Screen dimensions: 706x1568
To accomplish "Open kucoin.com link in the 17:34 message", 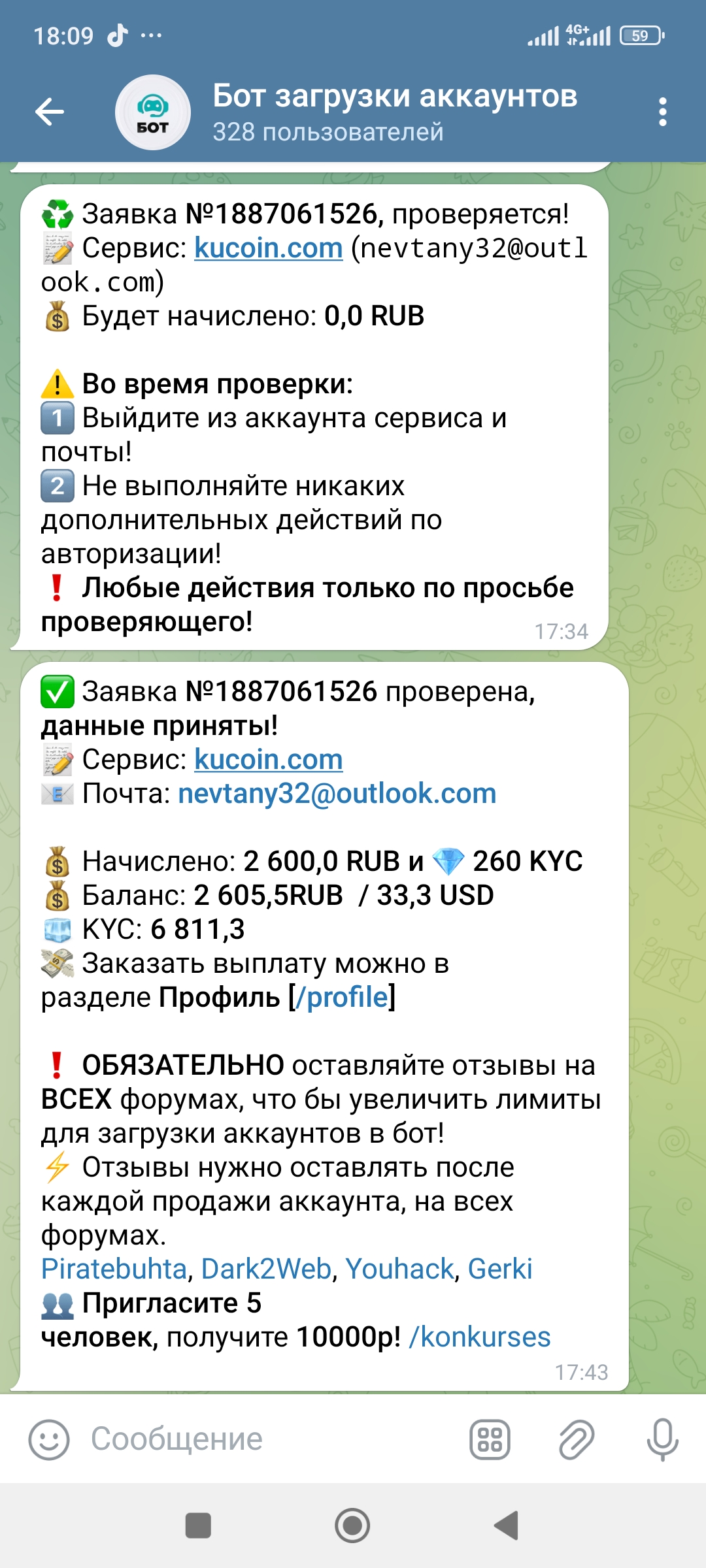I will pos(268,248).
